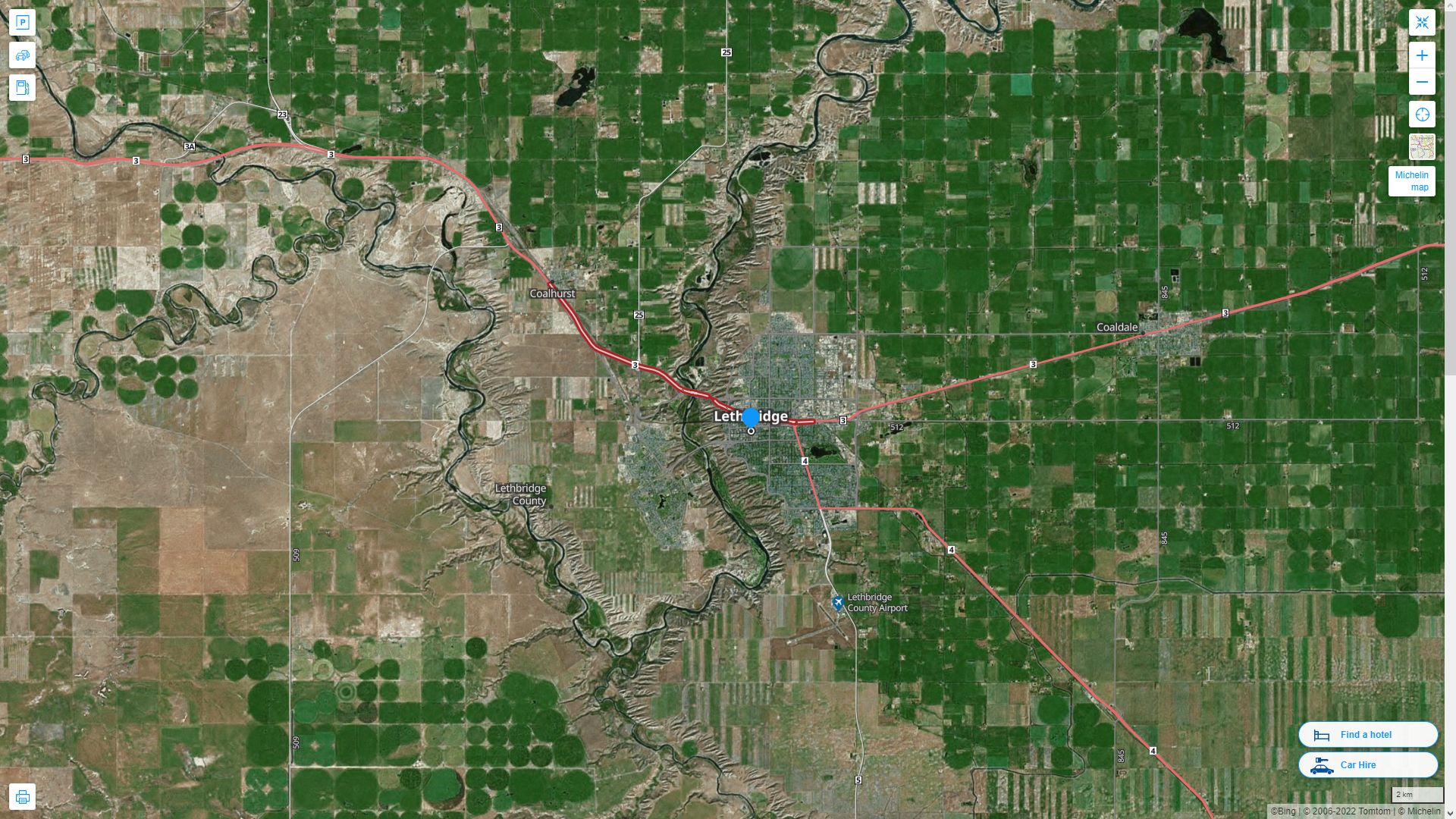Screen dimensions: 1456x819
Task: Zoom in on the map
Action: pos(1422,55)
